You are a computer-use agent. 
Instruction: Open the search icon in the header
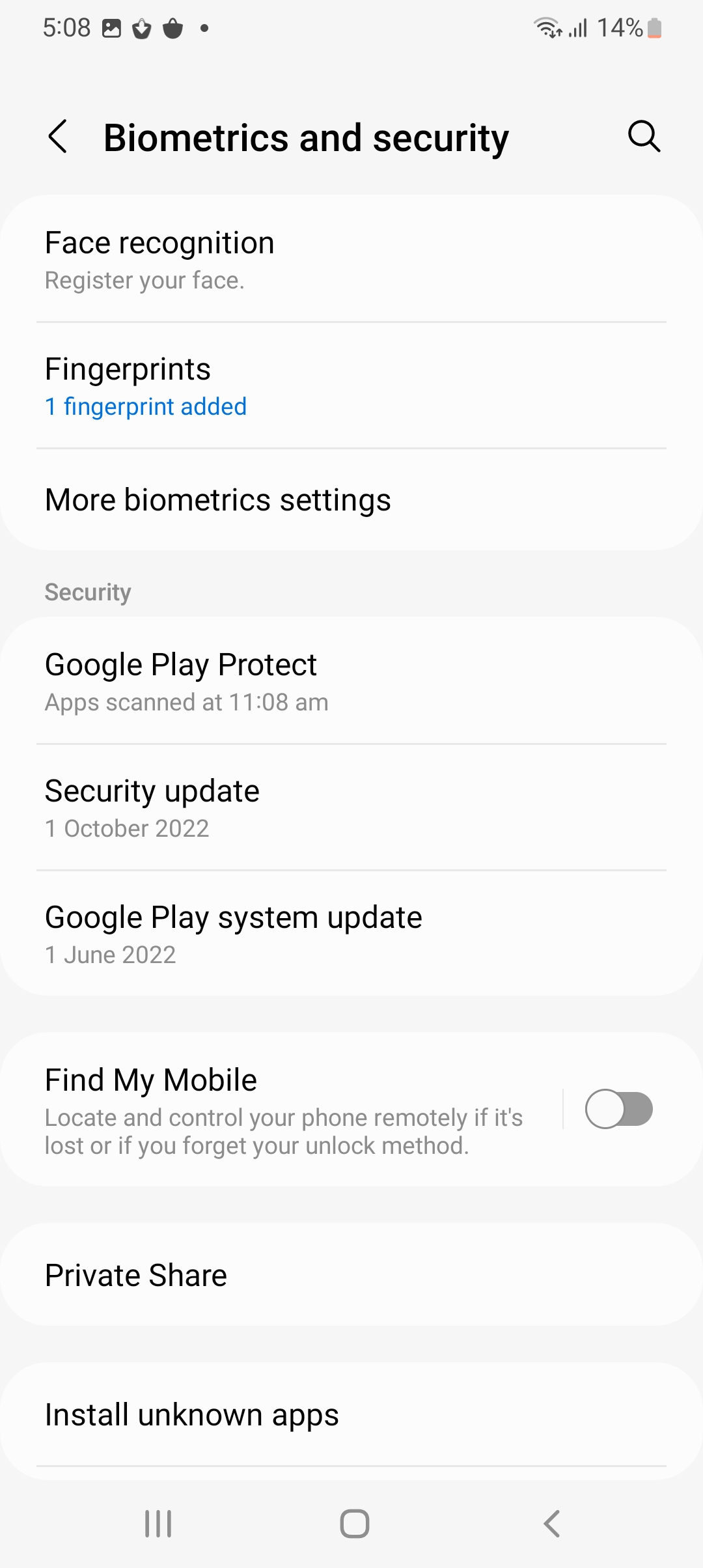644,137
